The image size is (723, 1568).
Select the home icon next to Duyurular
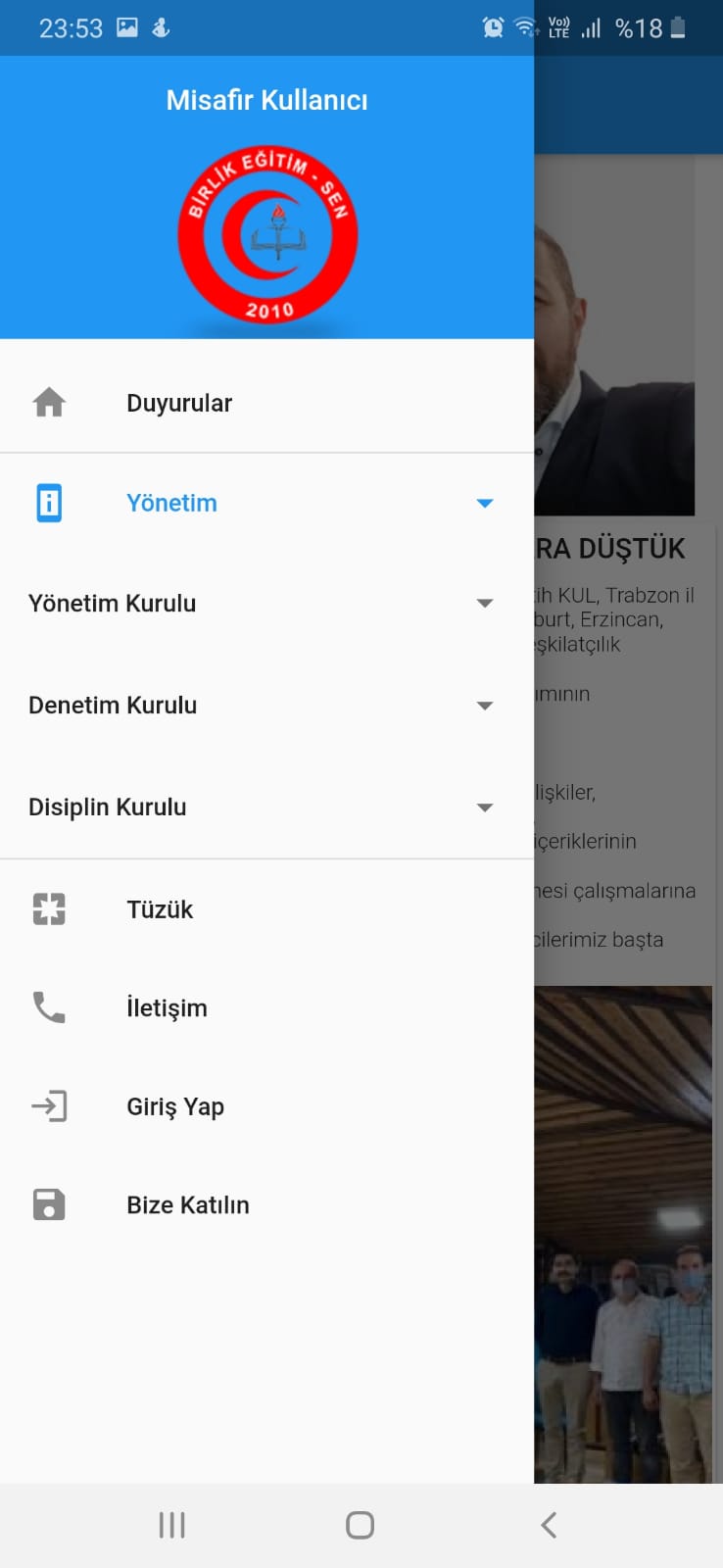pos(48,402)
